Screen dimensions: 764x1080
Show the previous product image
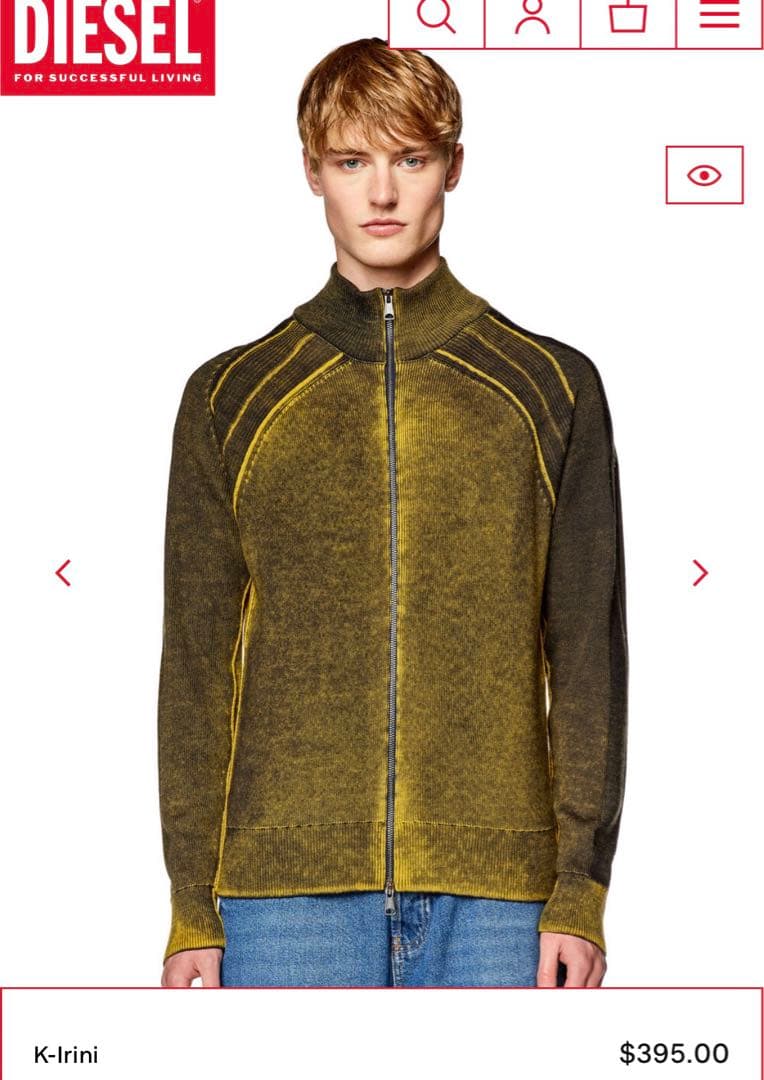click(63, 573)
